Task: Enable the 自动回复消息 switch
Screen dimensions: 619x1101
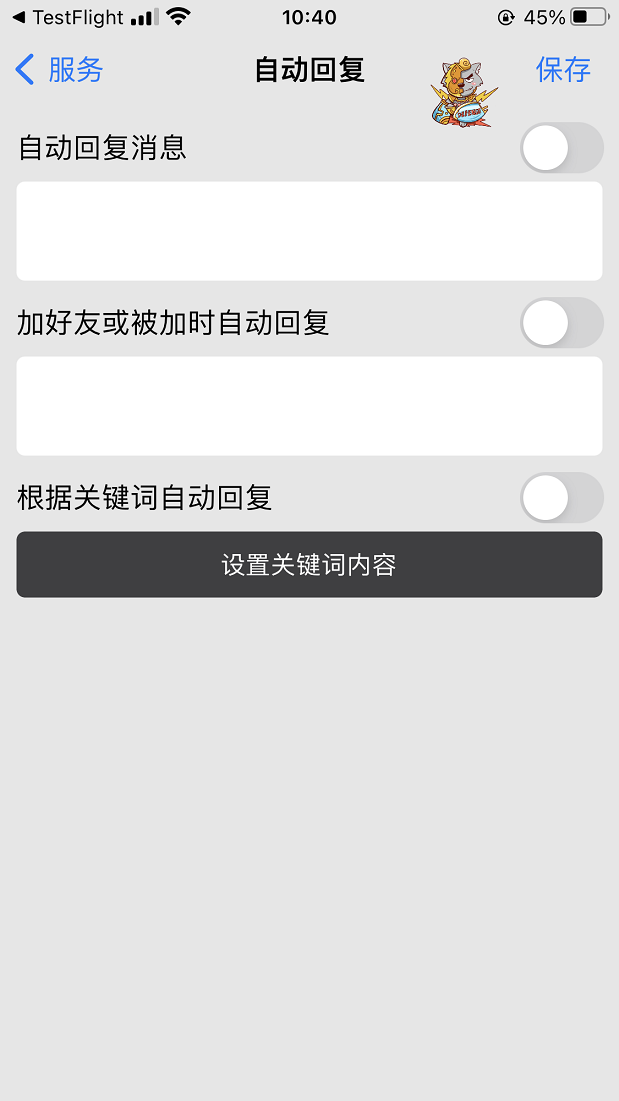Action: coord(561,148)
